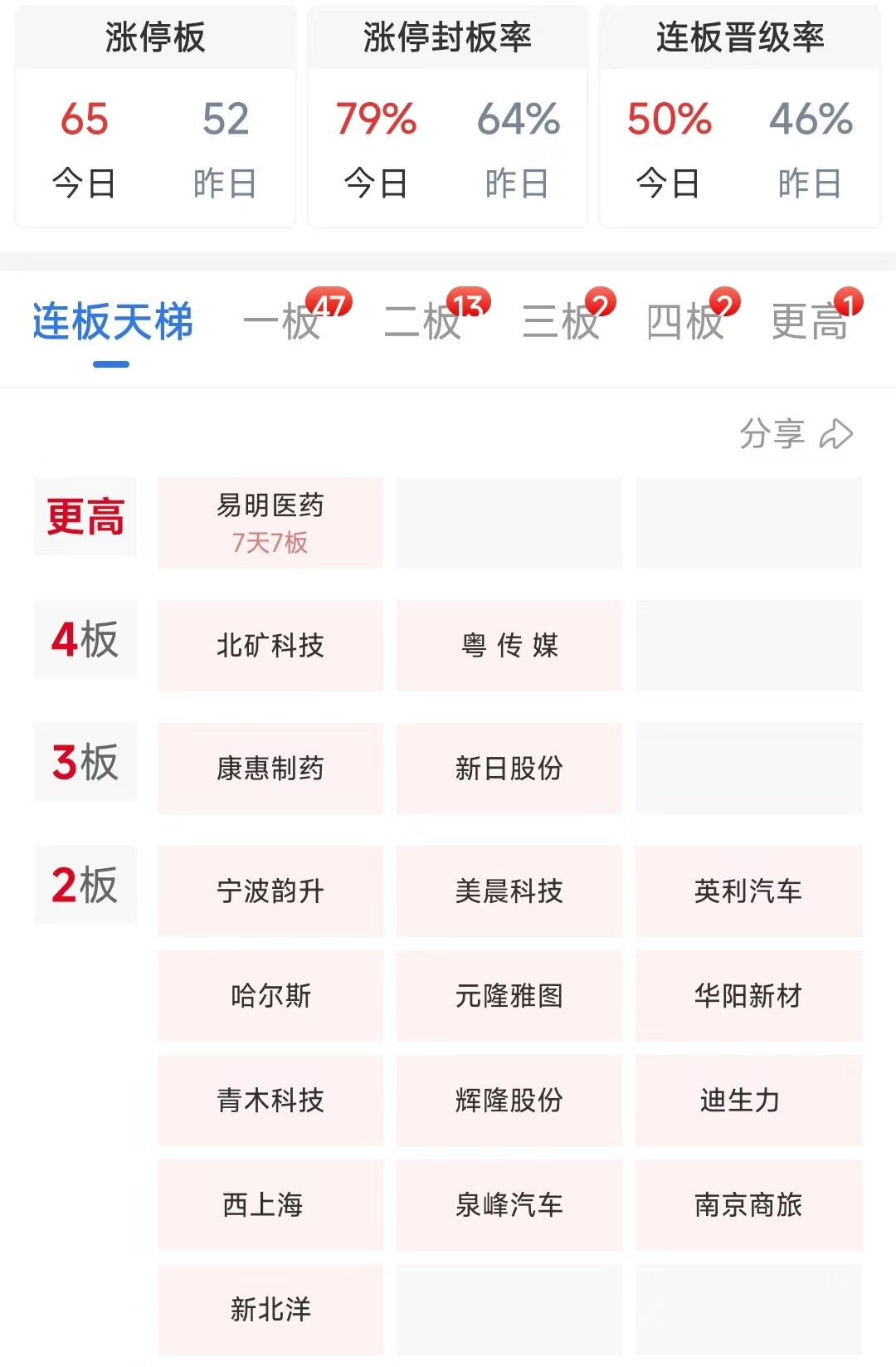This screenshot has height=1367, width=896.
Task: Open the 三板 tab
Action: pos(561,322)
